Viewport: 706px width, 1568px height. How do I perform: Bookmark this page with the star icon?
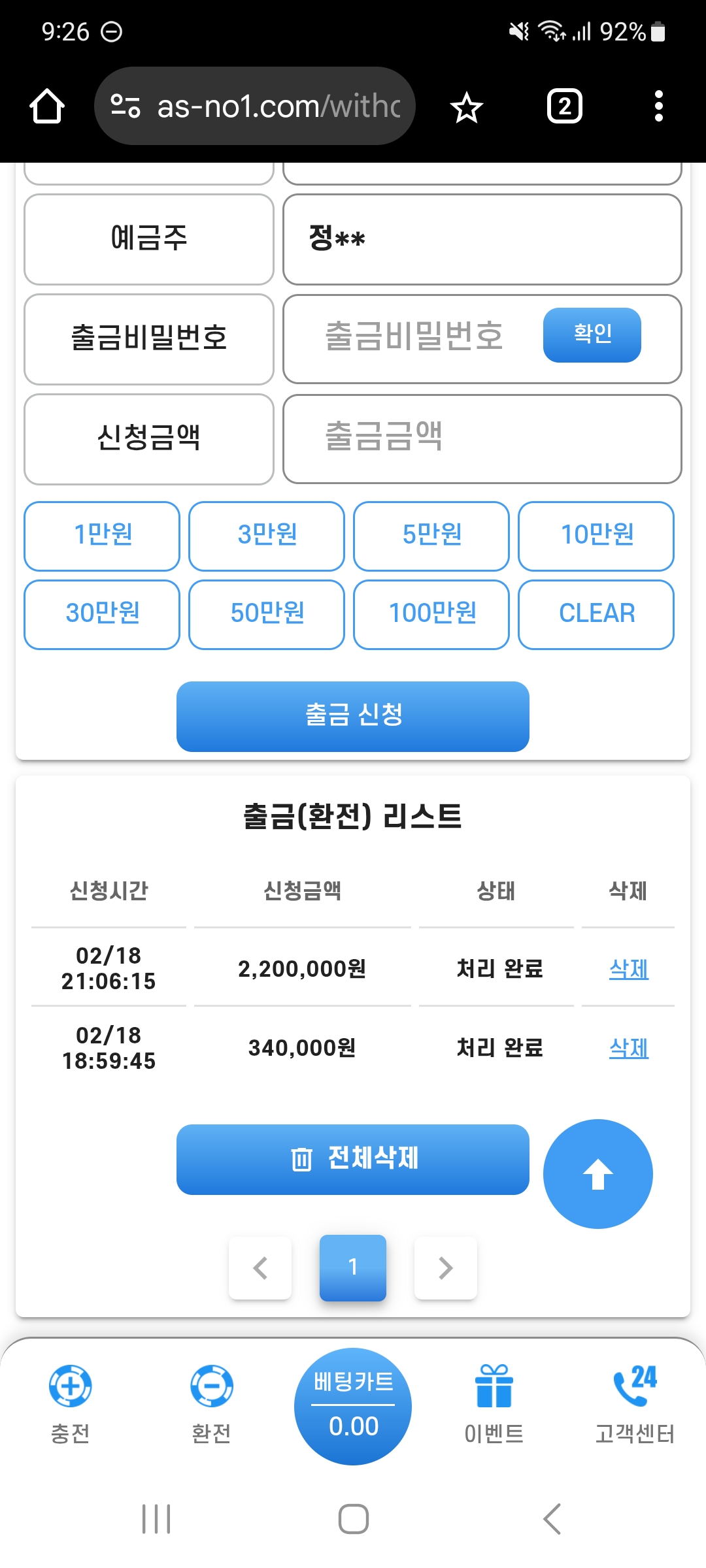point(467,107)
